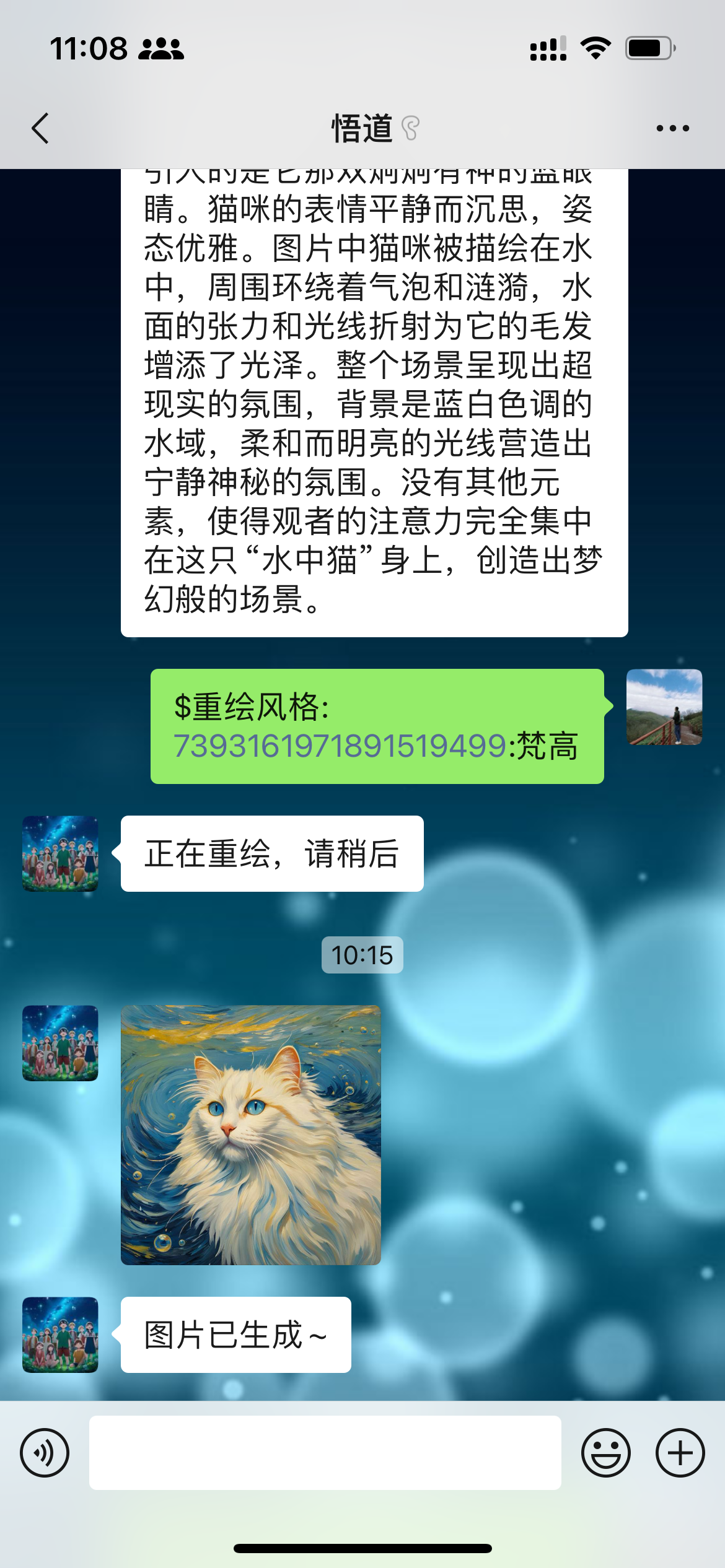The height and width of the screenshot is (1568, 725).
Task: Open sender avatar beside 图片已生成 message
Action: click(x=60, y=1335)
